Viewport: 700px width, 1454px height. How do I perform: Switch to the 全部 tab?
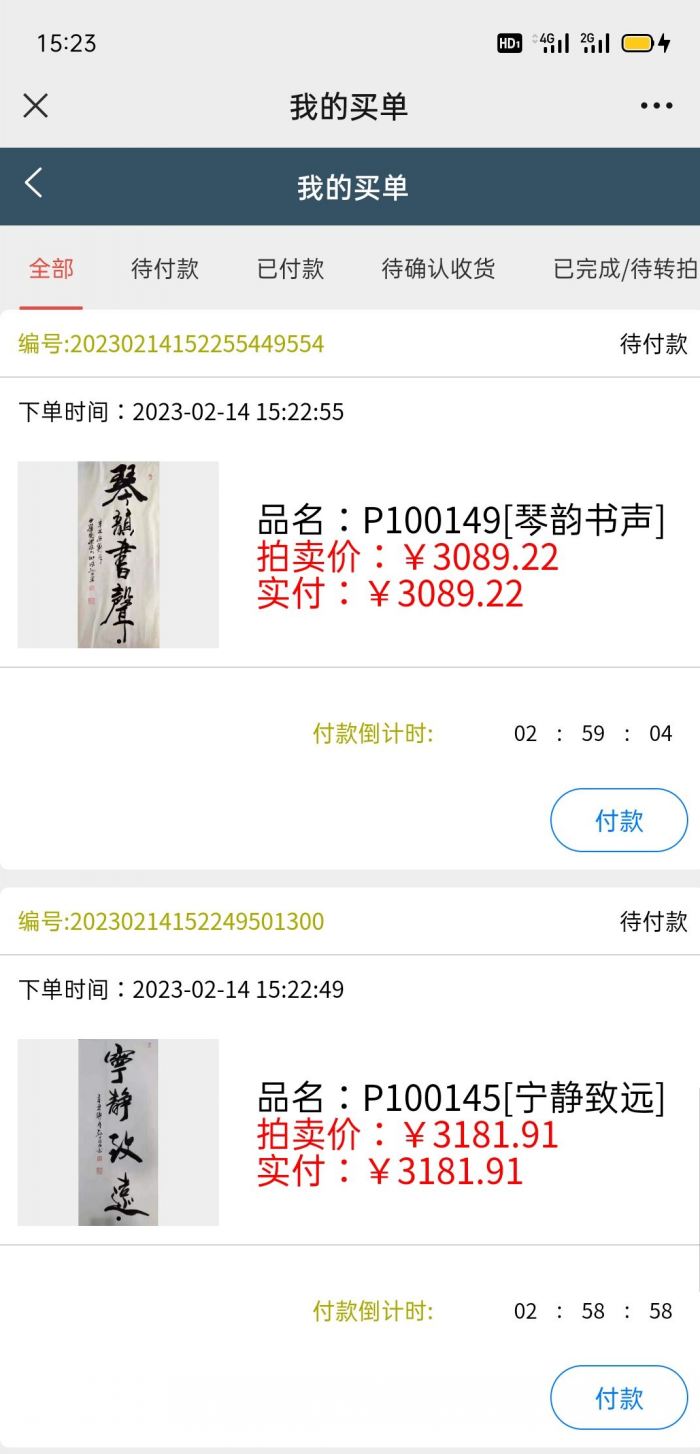coord(51,268)
